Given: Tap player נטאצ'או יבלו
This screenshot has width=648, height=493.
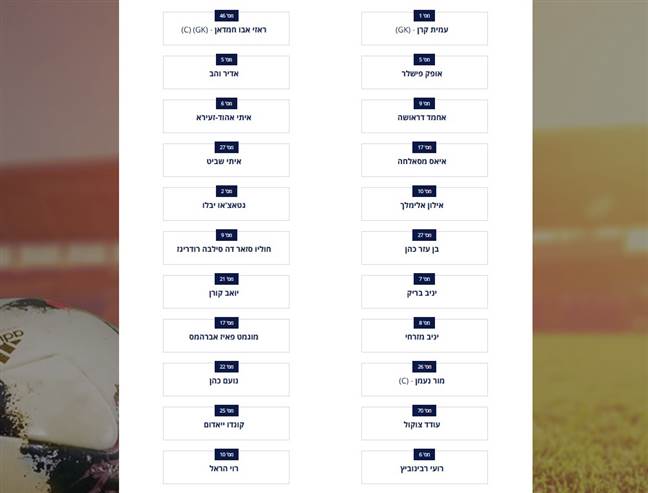Looking at the screenshot, I should tap(226, 206).
